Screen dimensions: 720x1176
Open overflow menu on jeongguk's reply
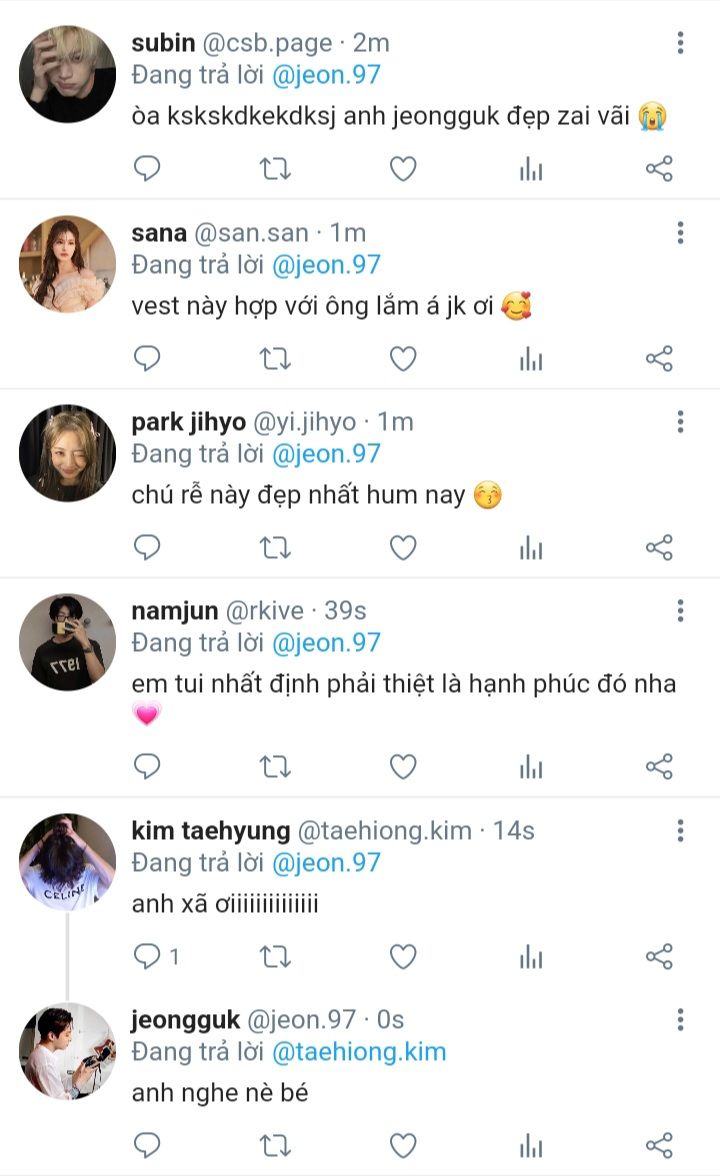(680, 1019)
